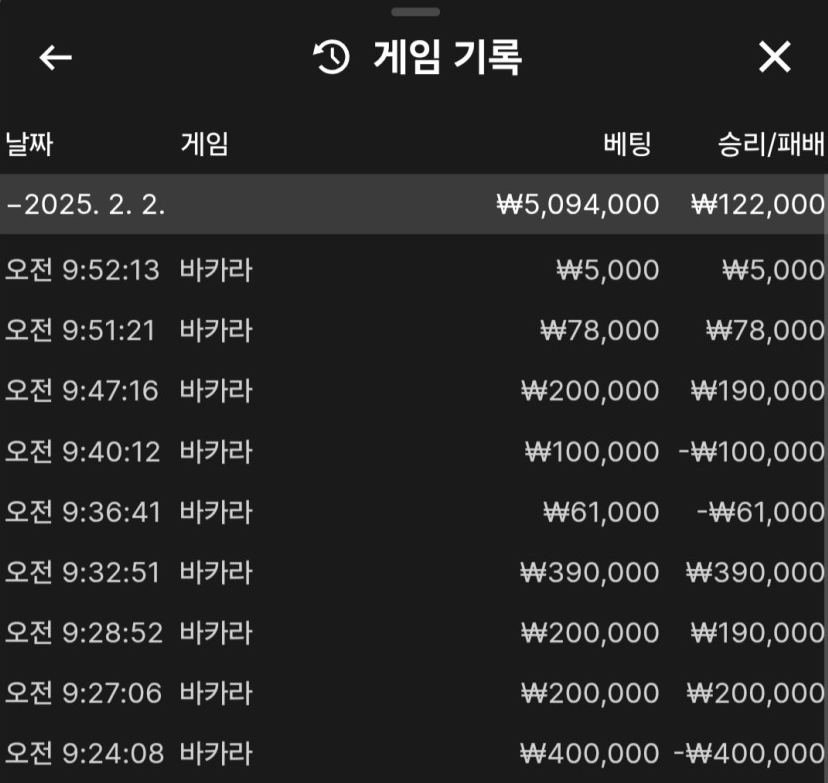View the 오전 9:27:06 바카라 round

[x=414, y=692]
